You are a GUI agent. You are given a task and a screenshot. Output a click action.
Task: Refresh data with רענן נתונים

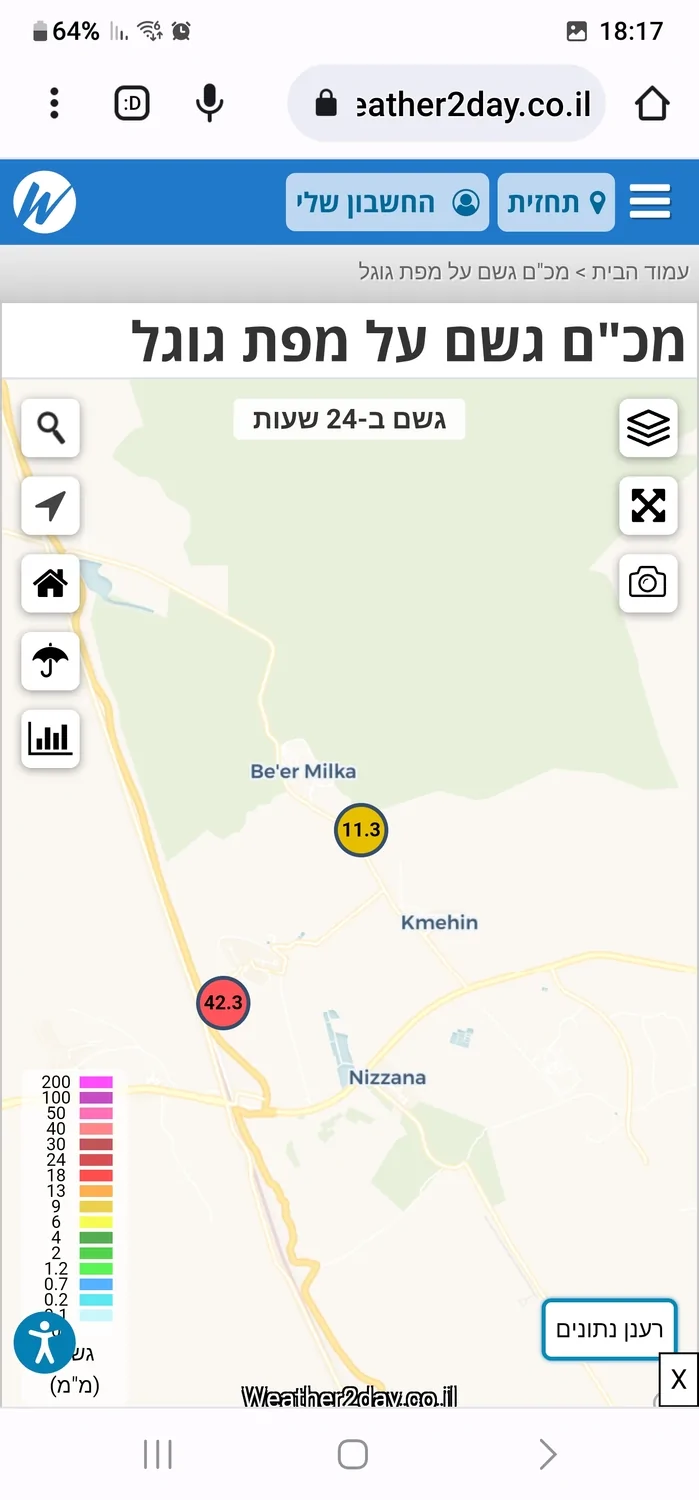click(x=609, y=1330)
